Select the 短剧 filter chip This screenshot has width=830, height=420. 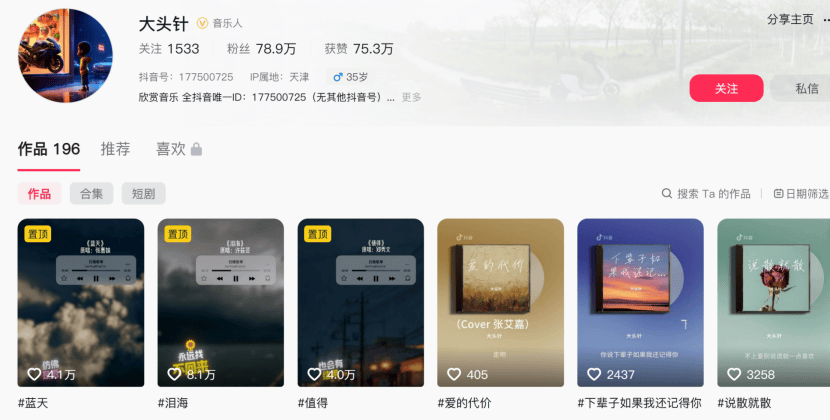pyautogui.click(x=143, y=193)
